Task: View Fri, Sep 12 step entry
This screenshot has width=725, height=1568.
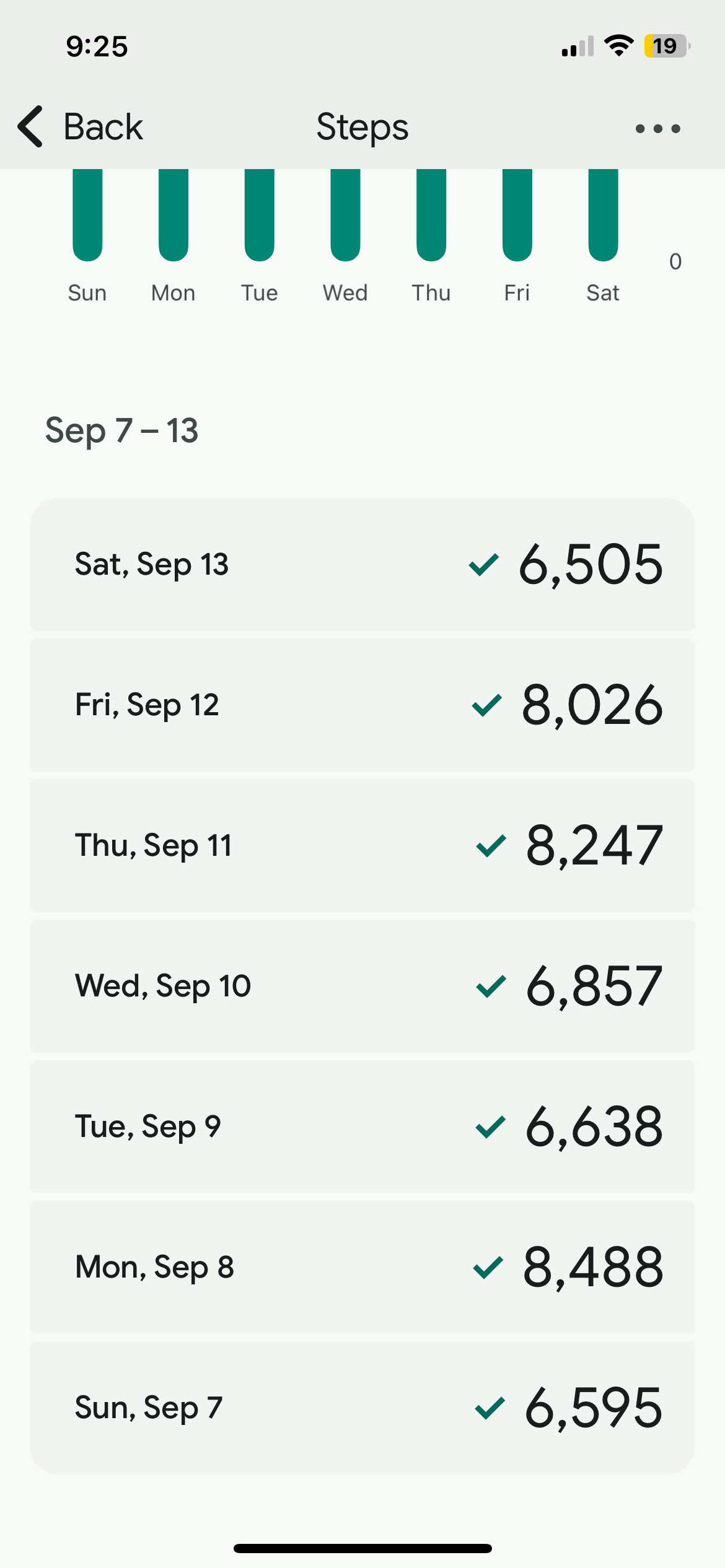Action: [362, 705]
